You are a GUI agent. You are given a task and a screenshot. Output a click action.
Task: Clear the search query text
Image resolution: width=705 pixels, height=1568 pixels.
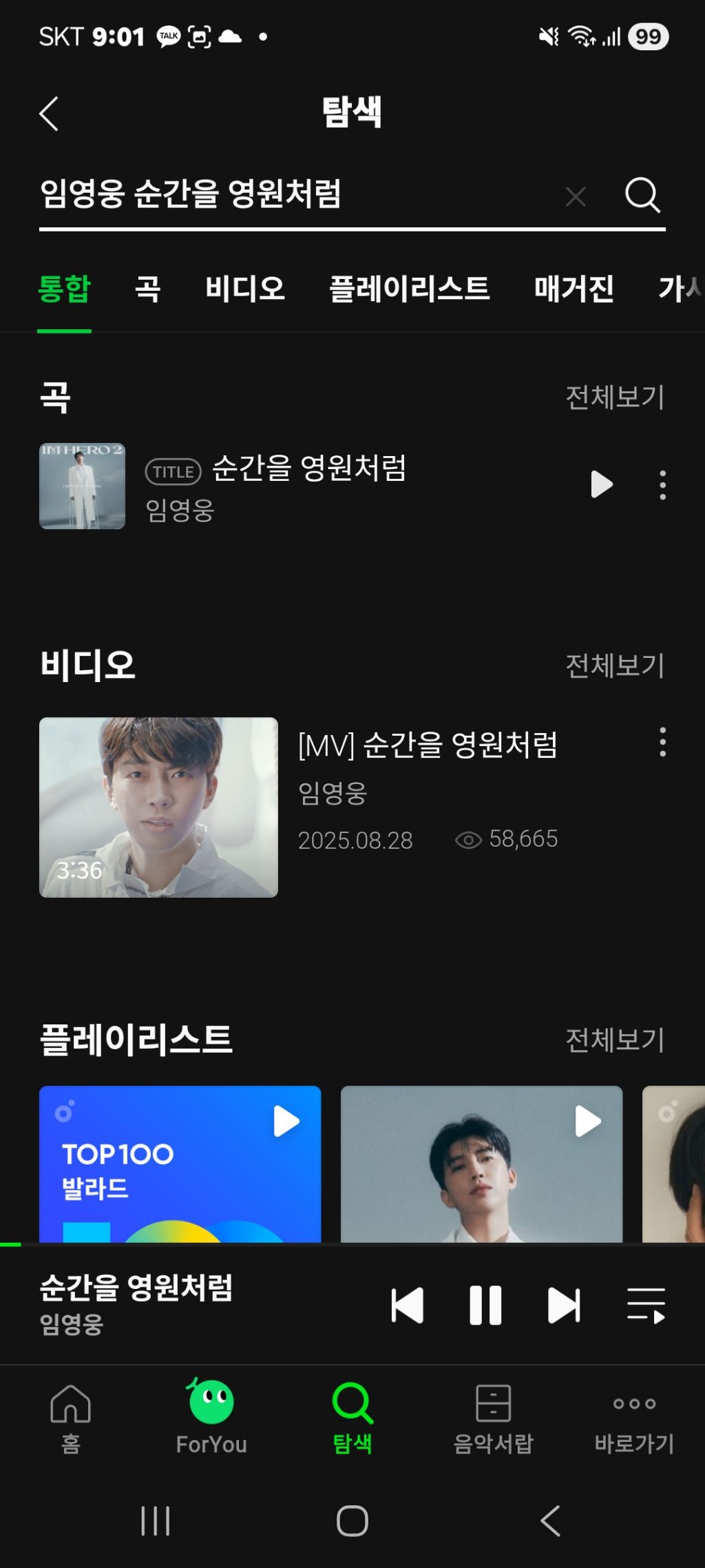(576, 197)
